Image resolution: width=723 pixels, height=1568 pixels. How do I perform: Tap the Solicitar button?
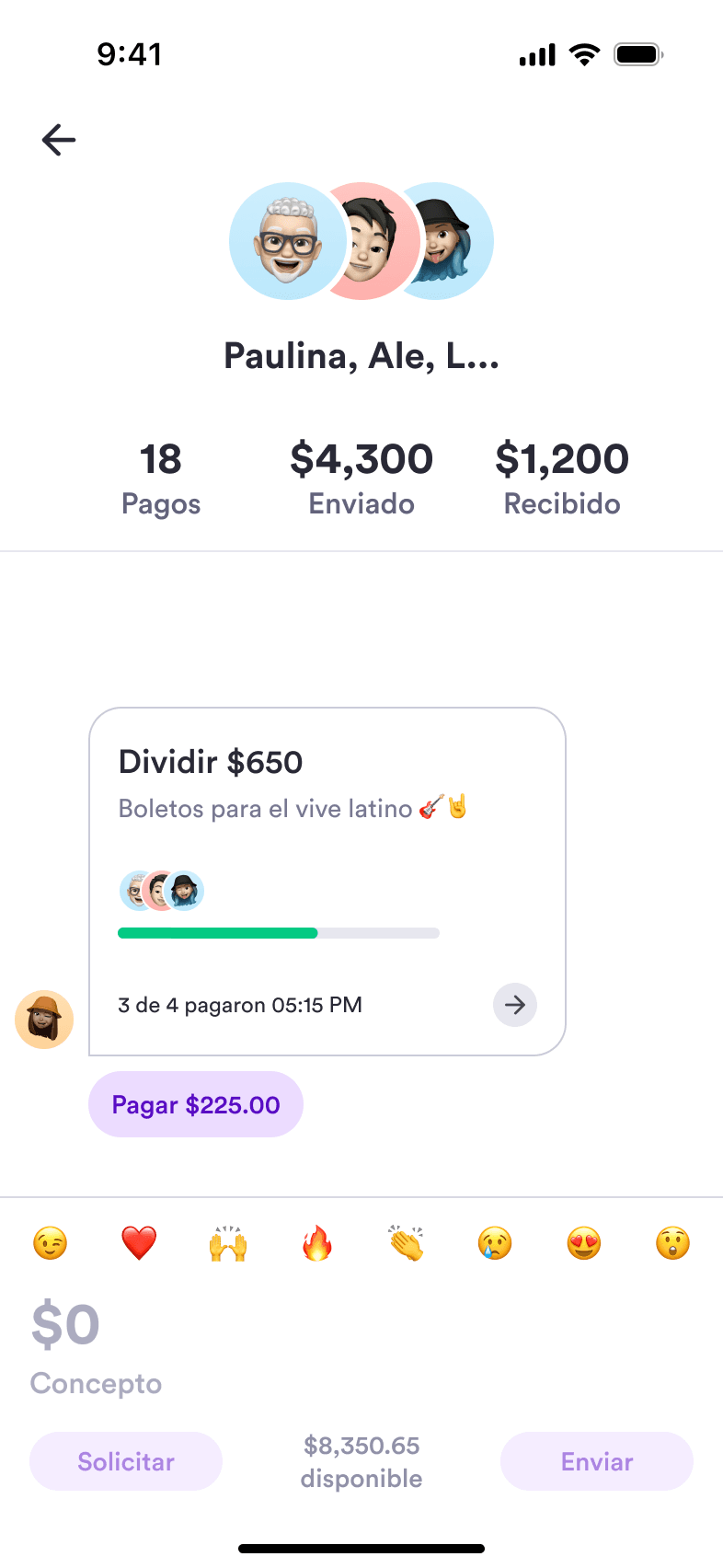click(x=126, y=1461)
